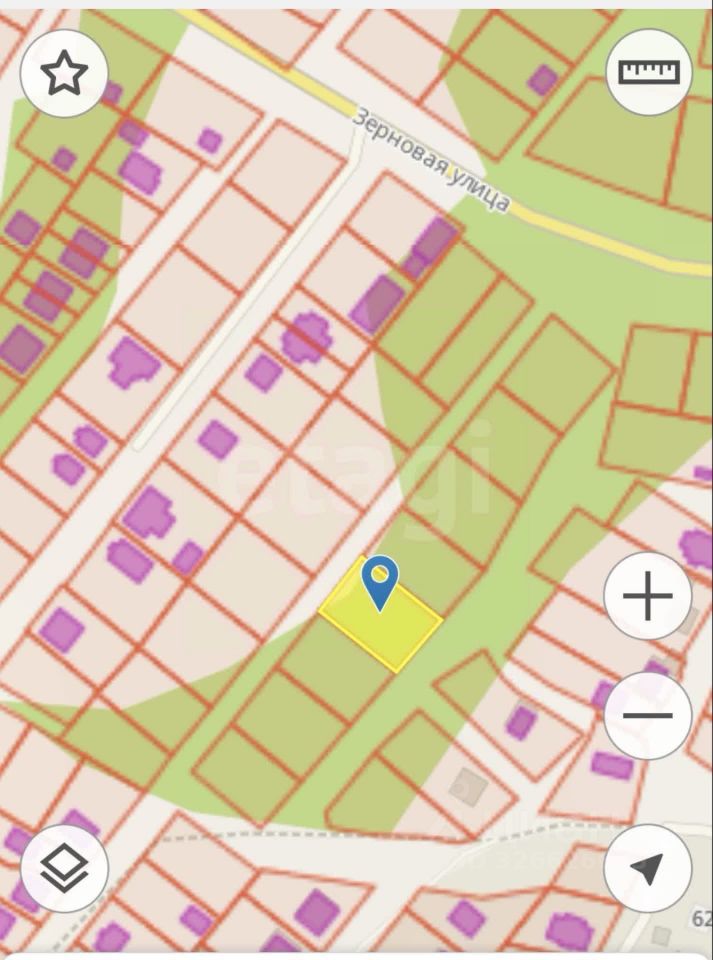713x960 pixels.
Task: Zoom in the map with the plus button
Action: click(648, 597)
